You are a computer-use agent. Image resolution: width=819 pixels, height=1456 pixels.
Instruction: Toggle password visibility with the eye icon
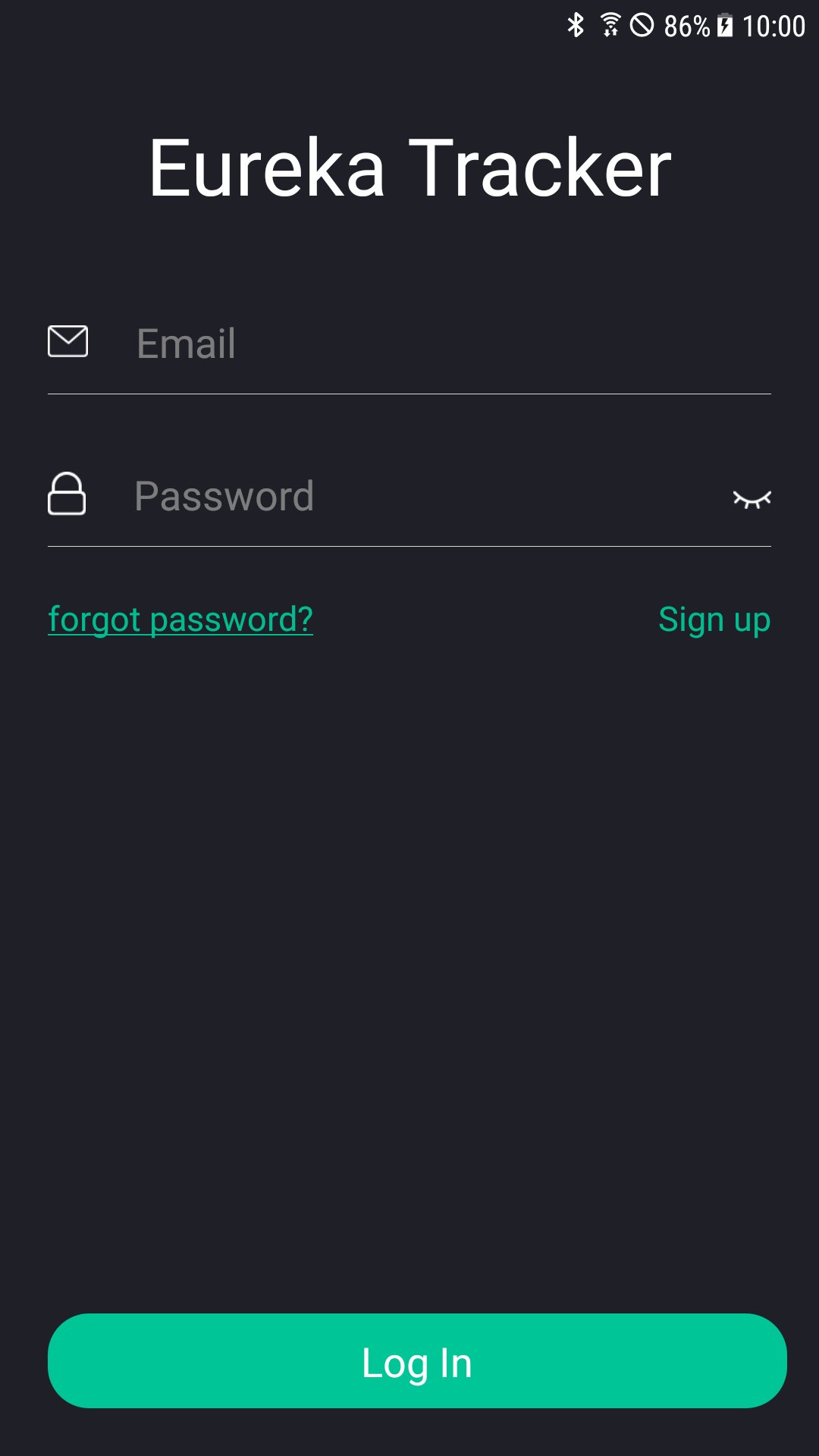(x=753, y=498)
